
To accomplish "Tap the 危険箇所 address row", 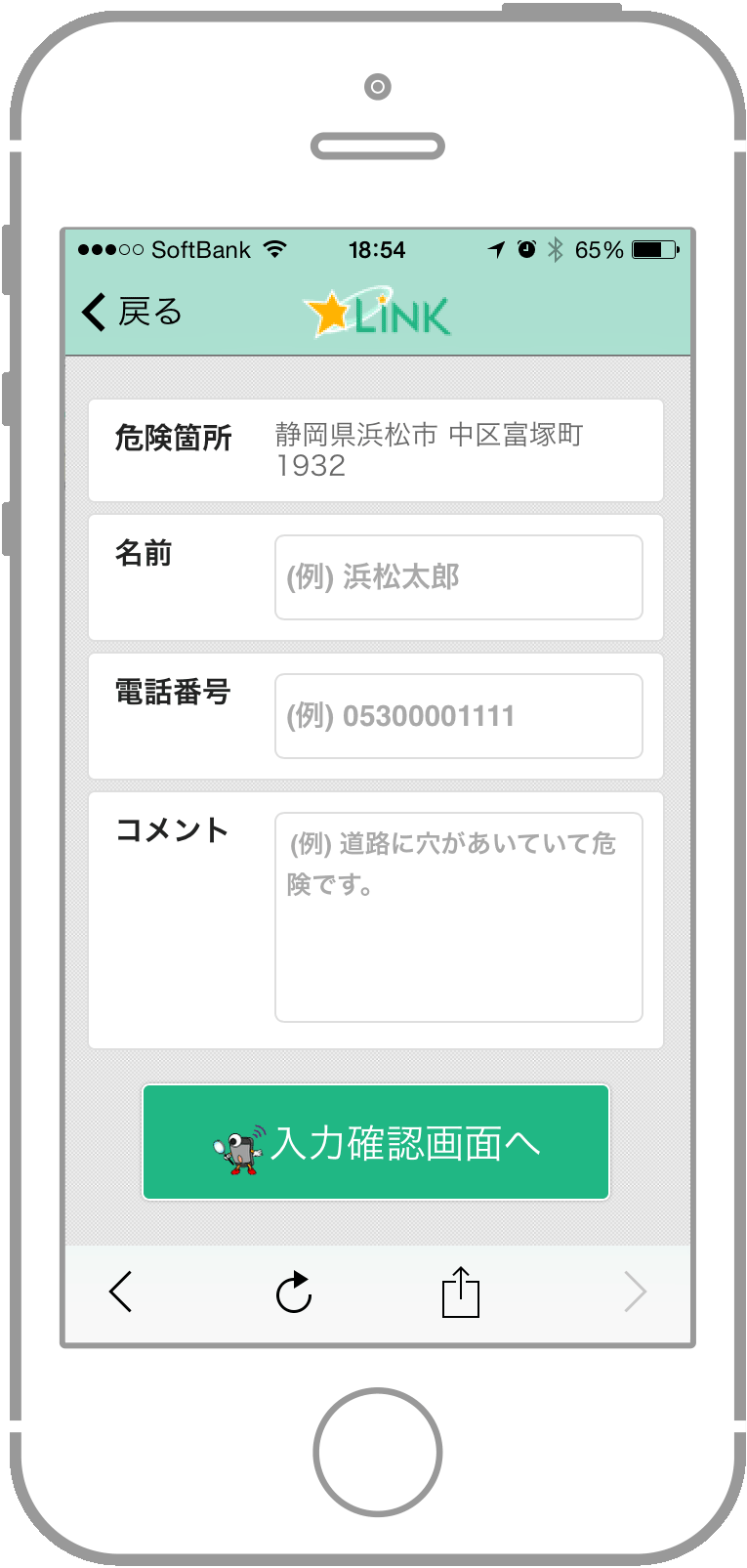I will tap(376, 450).
